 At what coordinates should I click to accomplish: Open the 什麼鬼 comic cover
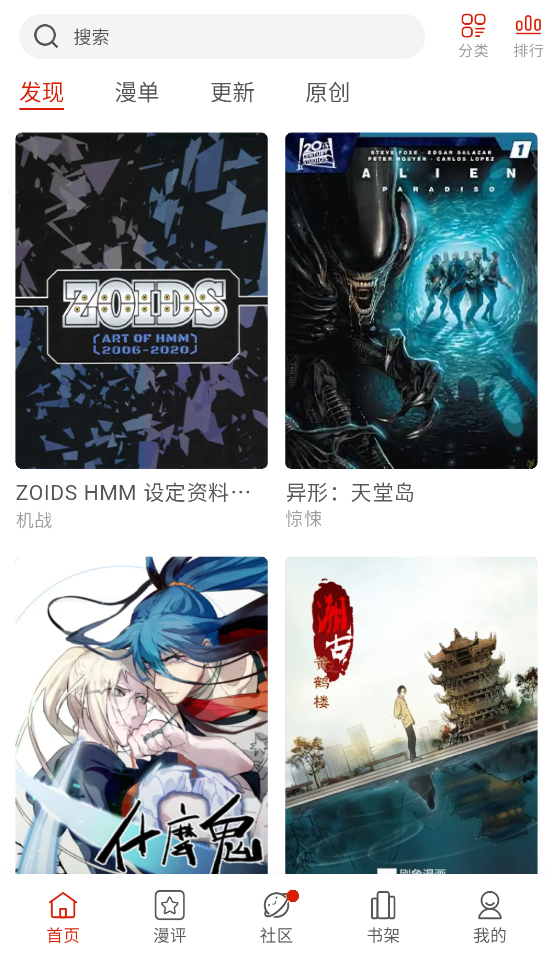[141, 715]
